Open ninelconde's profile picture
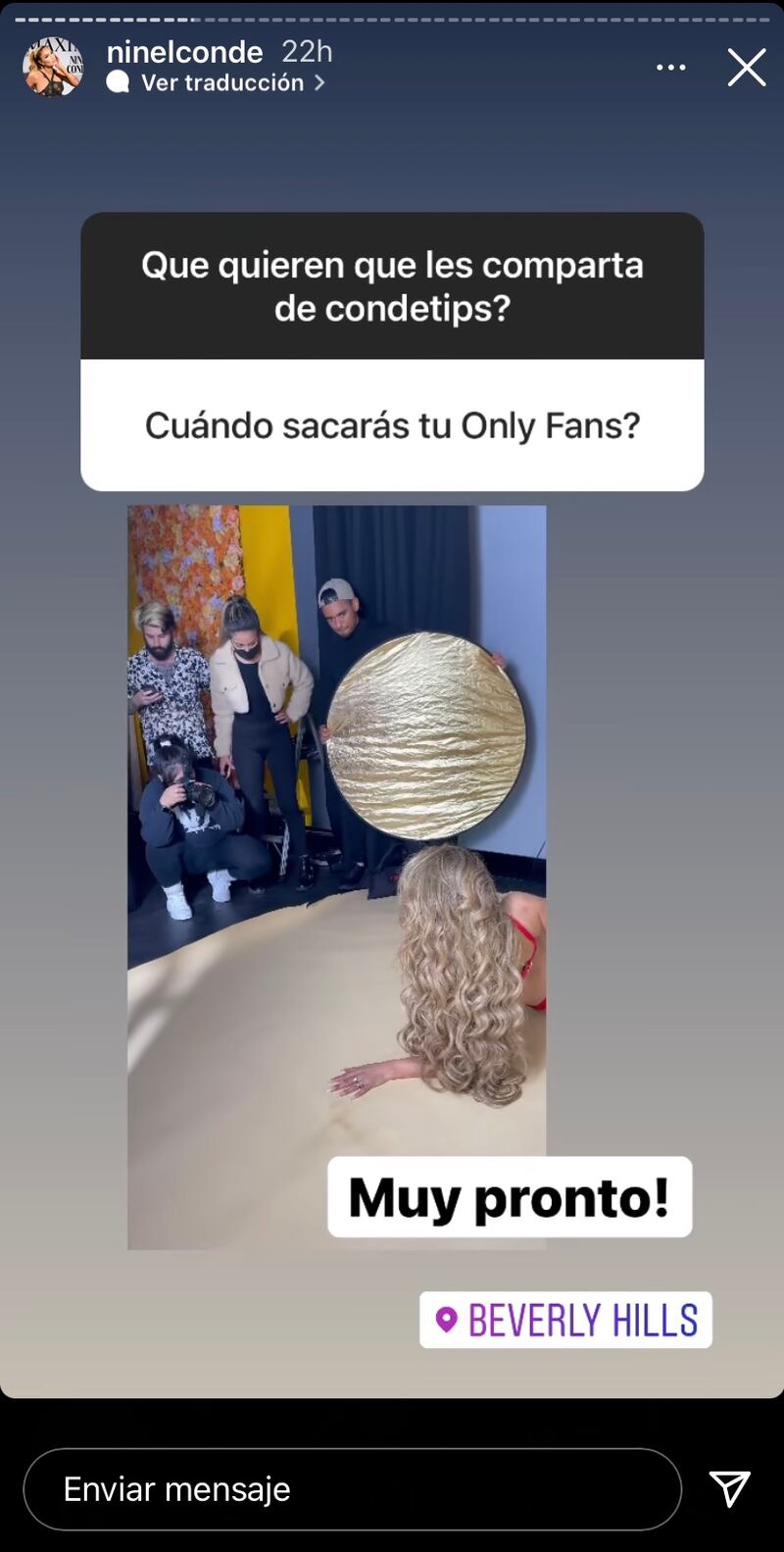This screenshot has width=784, height=1552. point(53,68)
